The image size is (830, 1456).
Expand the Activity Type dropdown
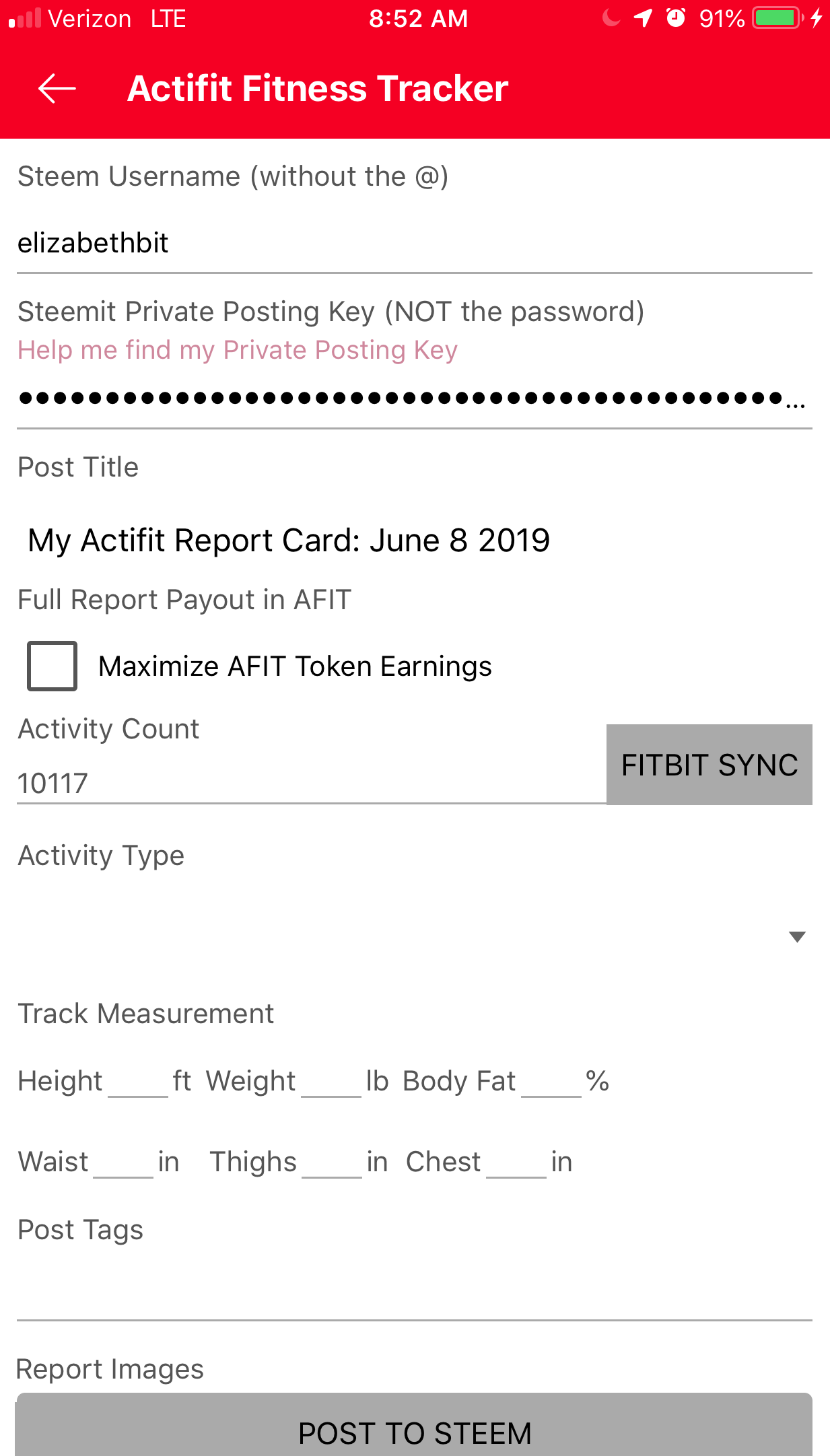[x=415, y=936]
